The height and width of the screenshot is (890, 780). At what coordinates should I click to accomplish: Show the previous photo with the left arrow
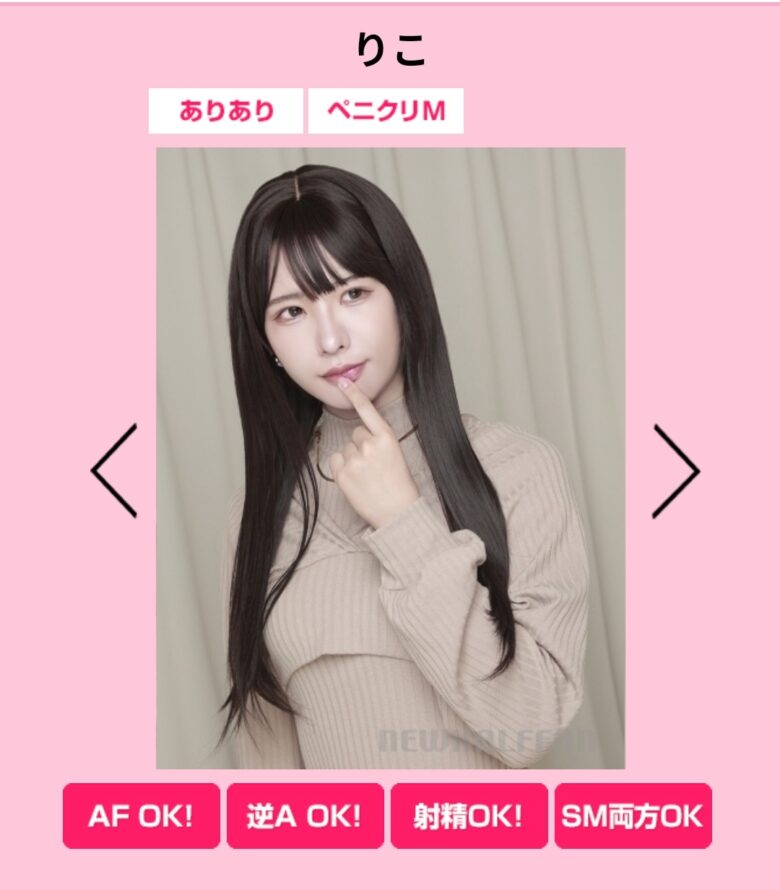pyautogui.click(x=114, y=470)
